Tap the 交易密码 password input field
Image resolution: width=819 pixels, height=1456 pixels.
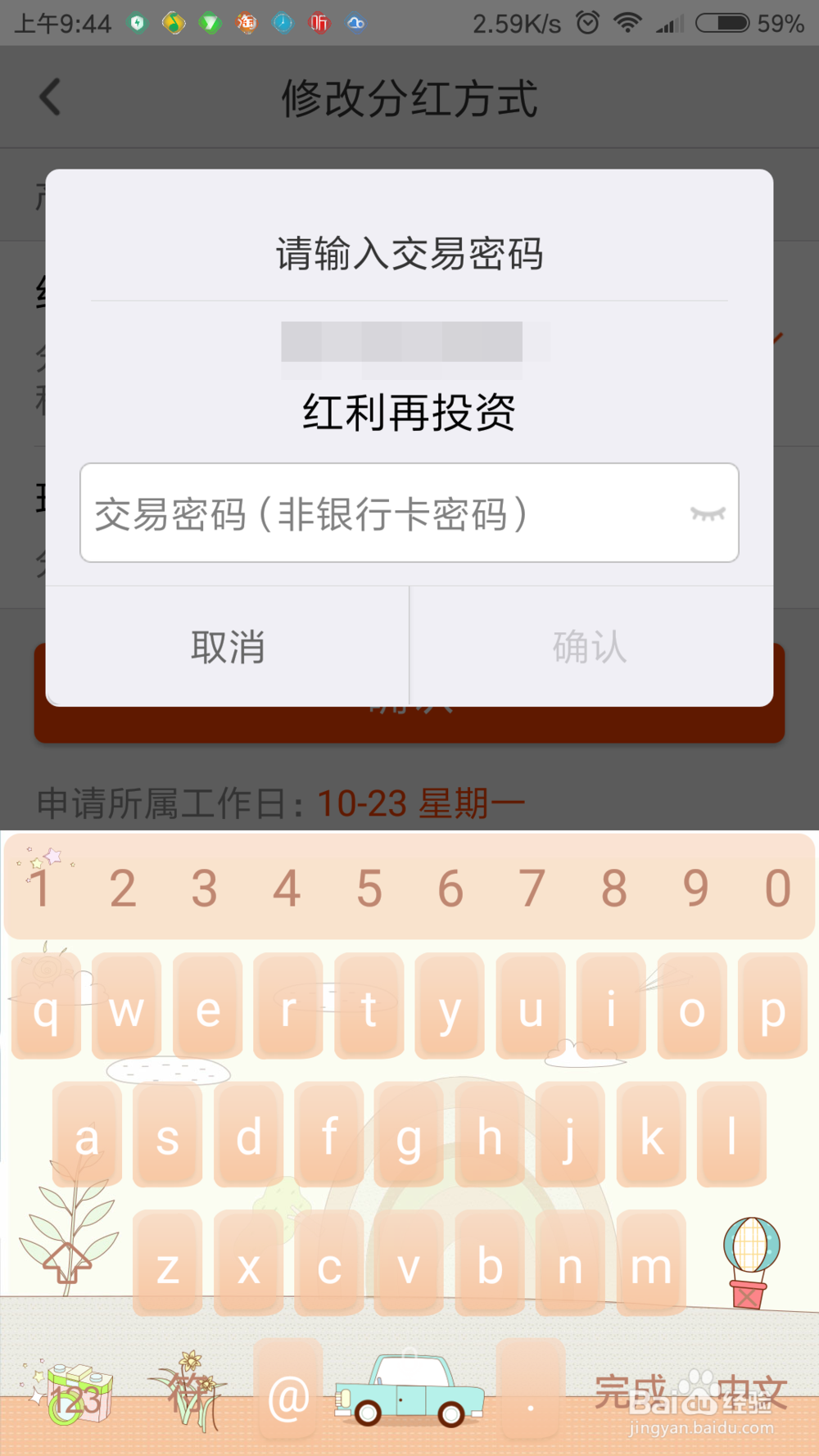click(369, 513)
